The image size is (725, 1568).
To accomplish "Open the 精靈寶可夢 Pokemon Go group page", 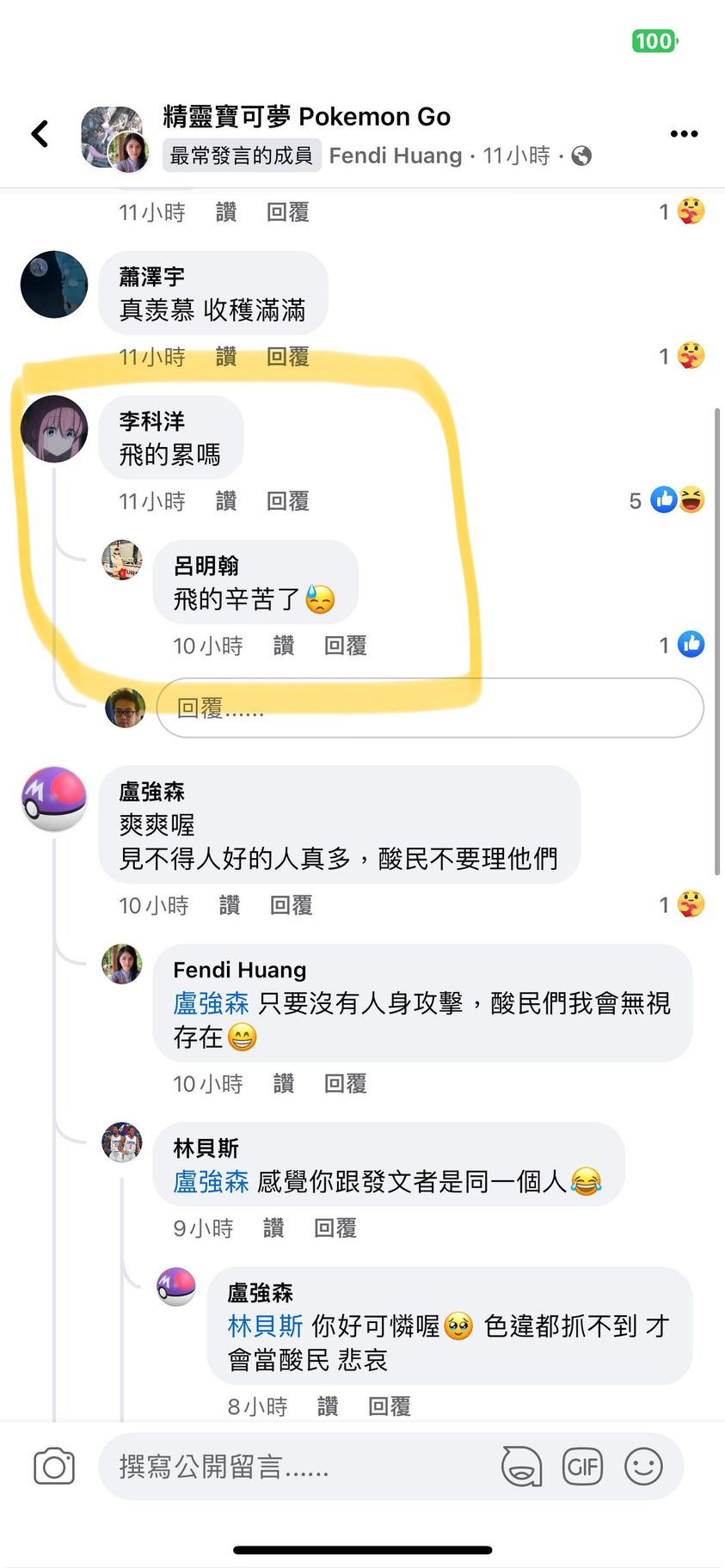I will pyautogui.click(x=306, y=116).
